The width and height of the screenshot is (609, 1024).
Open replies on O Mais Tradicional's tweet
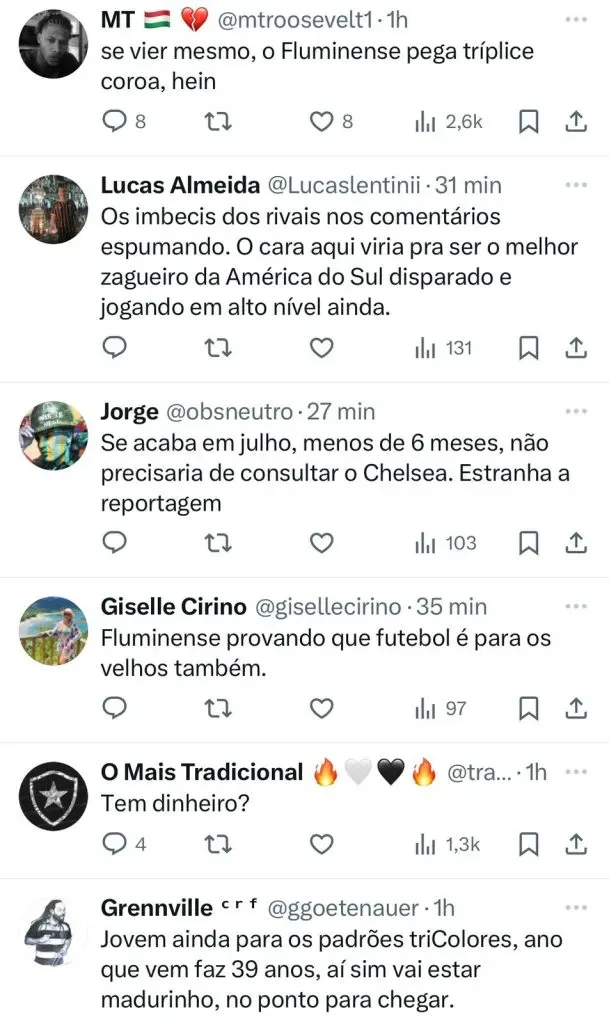[116, 844]
